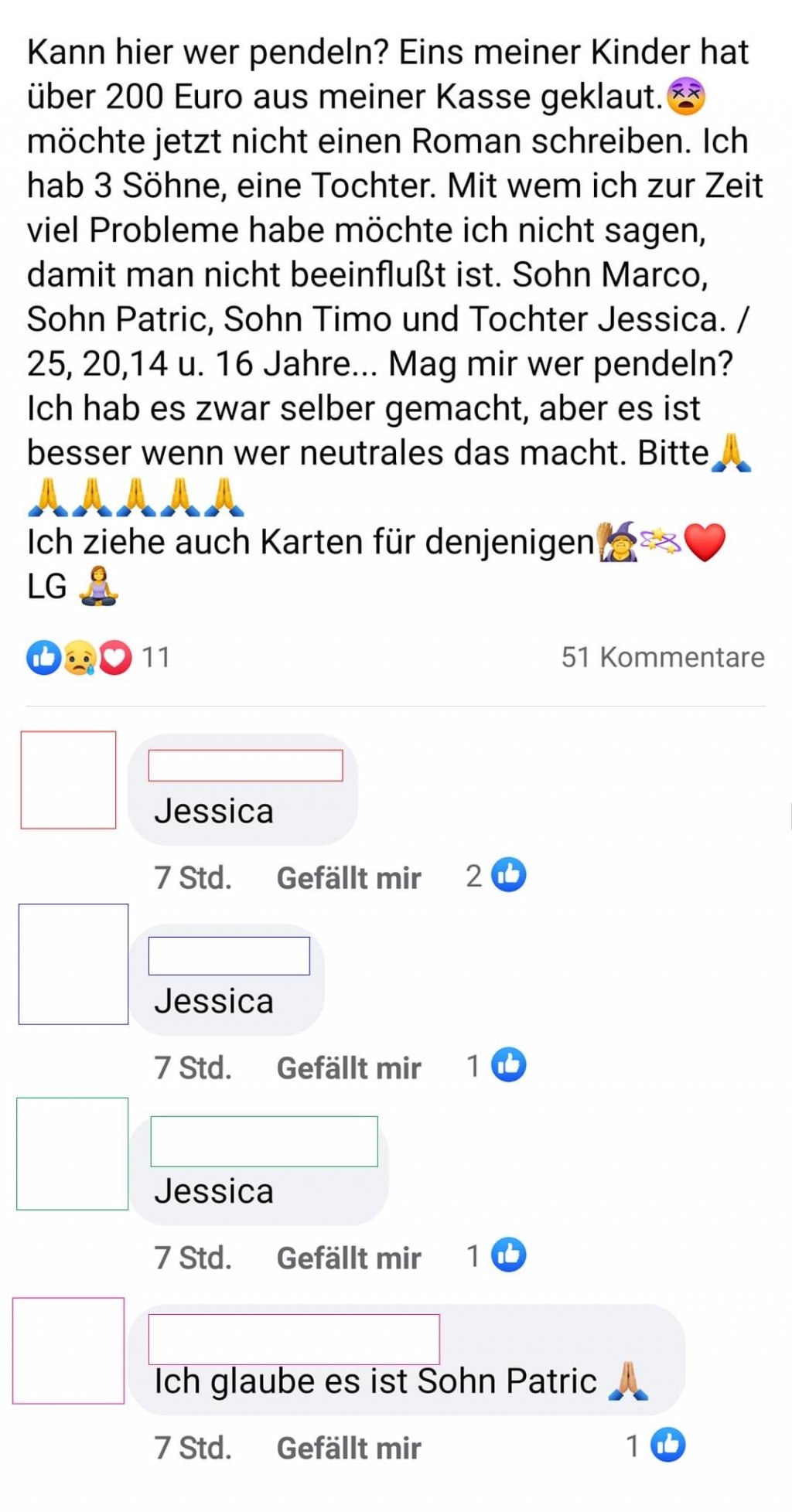792x1512 pixels.
Task: Show the 2 likes on the Jessica comment
Action: [x=497, y=876]
